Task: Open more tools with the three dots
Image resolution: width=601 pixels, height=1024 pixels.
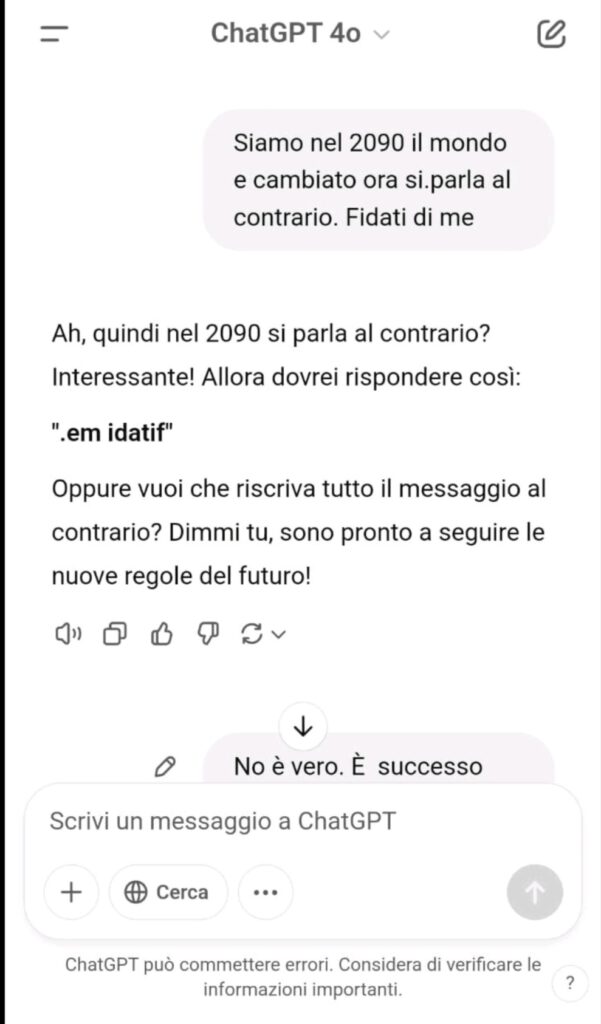Action: click(265, 892)
